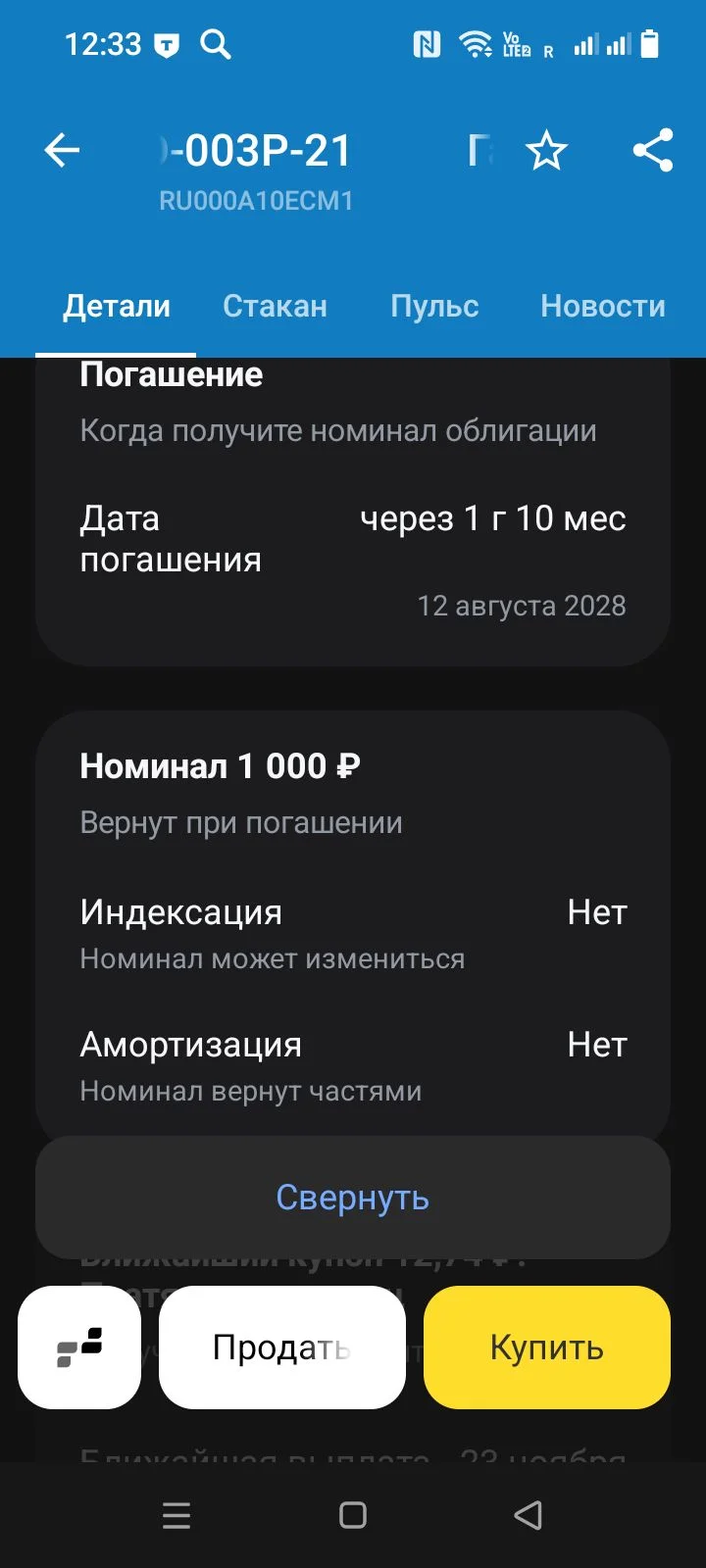The image size is (706, 1568).
Task: Switch to the Стакан tab
Action: (x=275, y=306)
